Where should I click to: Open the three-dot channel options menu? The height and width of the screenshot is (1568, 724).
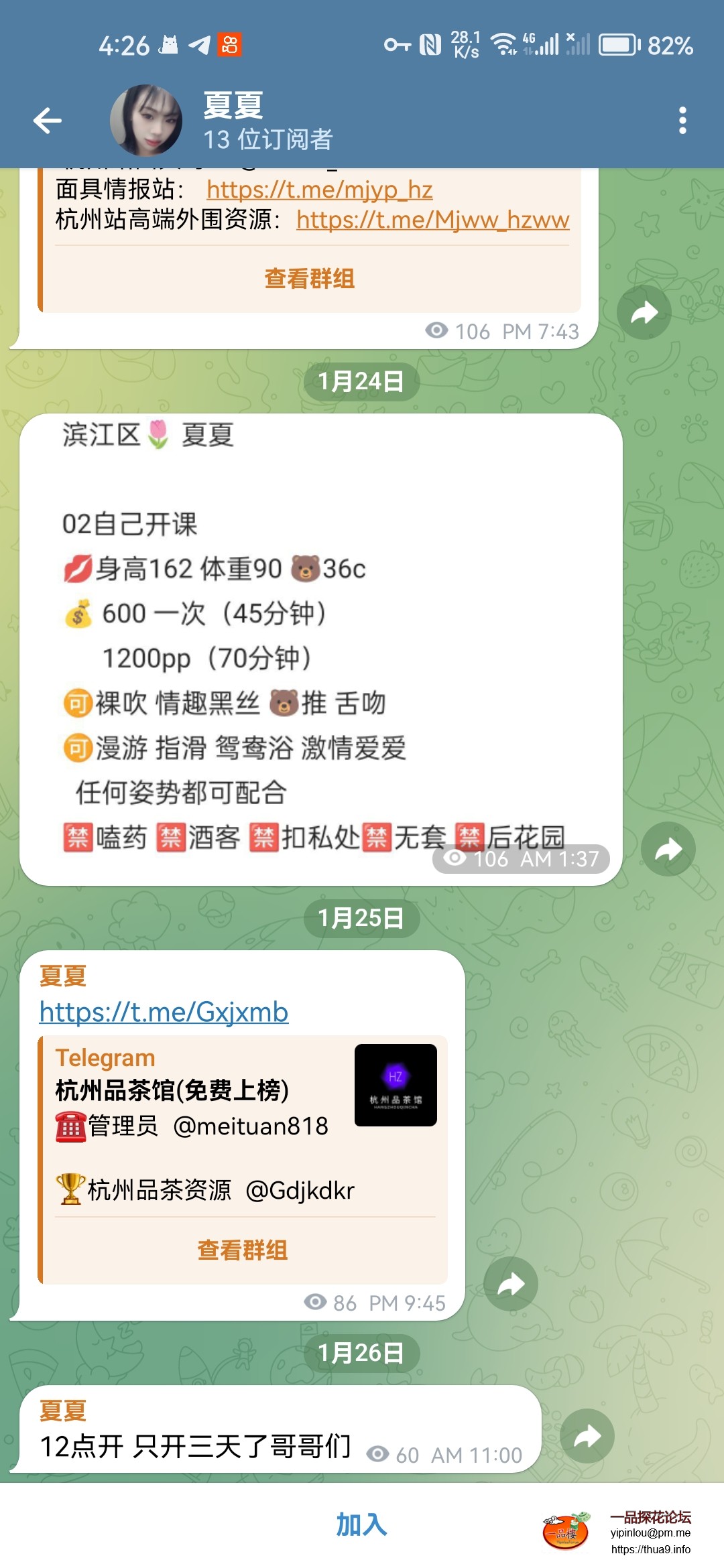coord(683,119)
